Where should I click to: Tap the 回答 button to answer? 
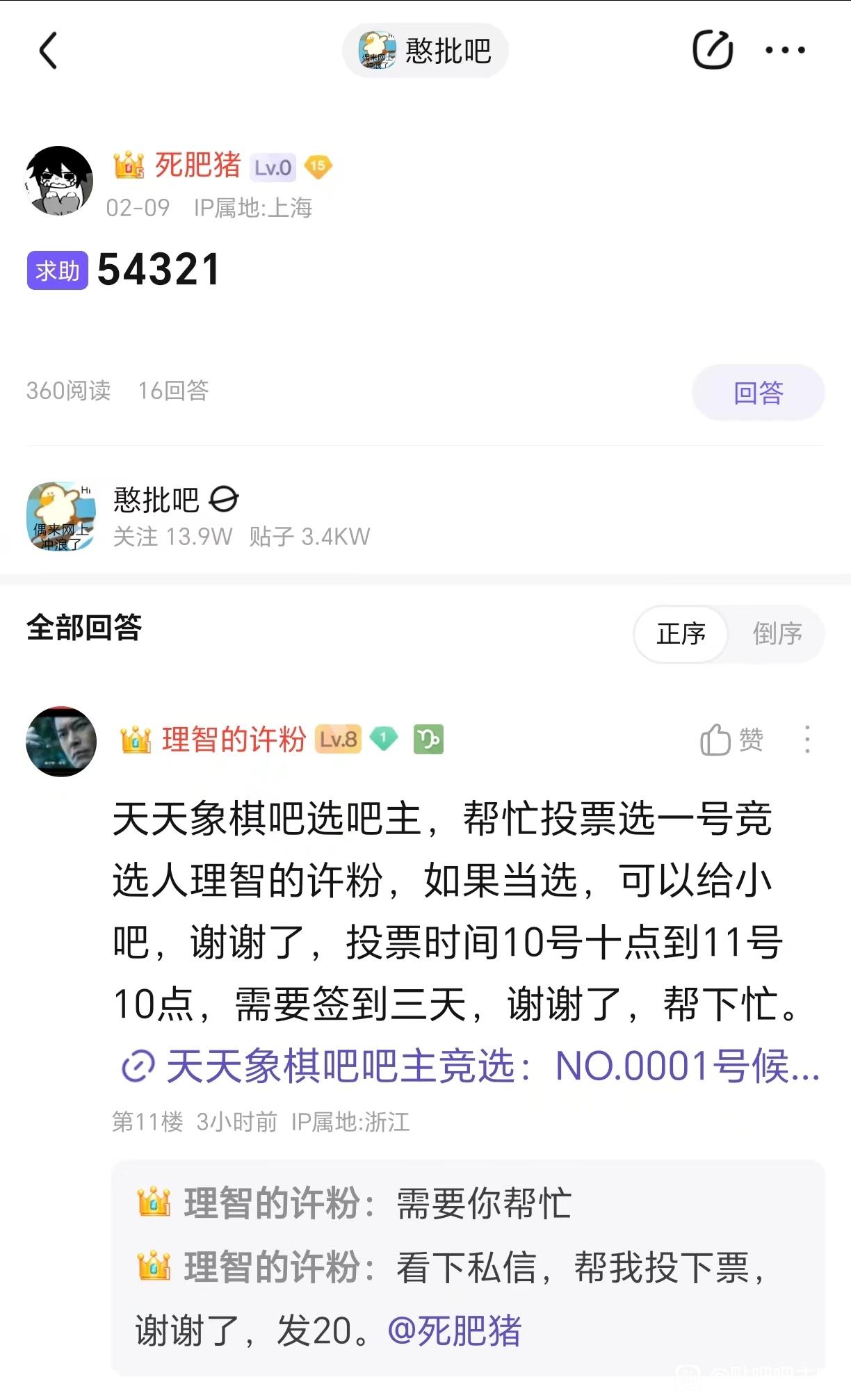(758, 393)
